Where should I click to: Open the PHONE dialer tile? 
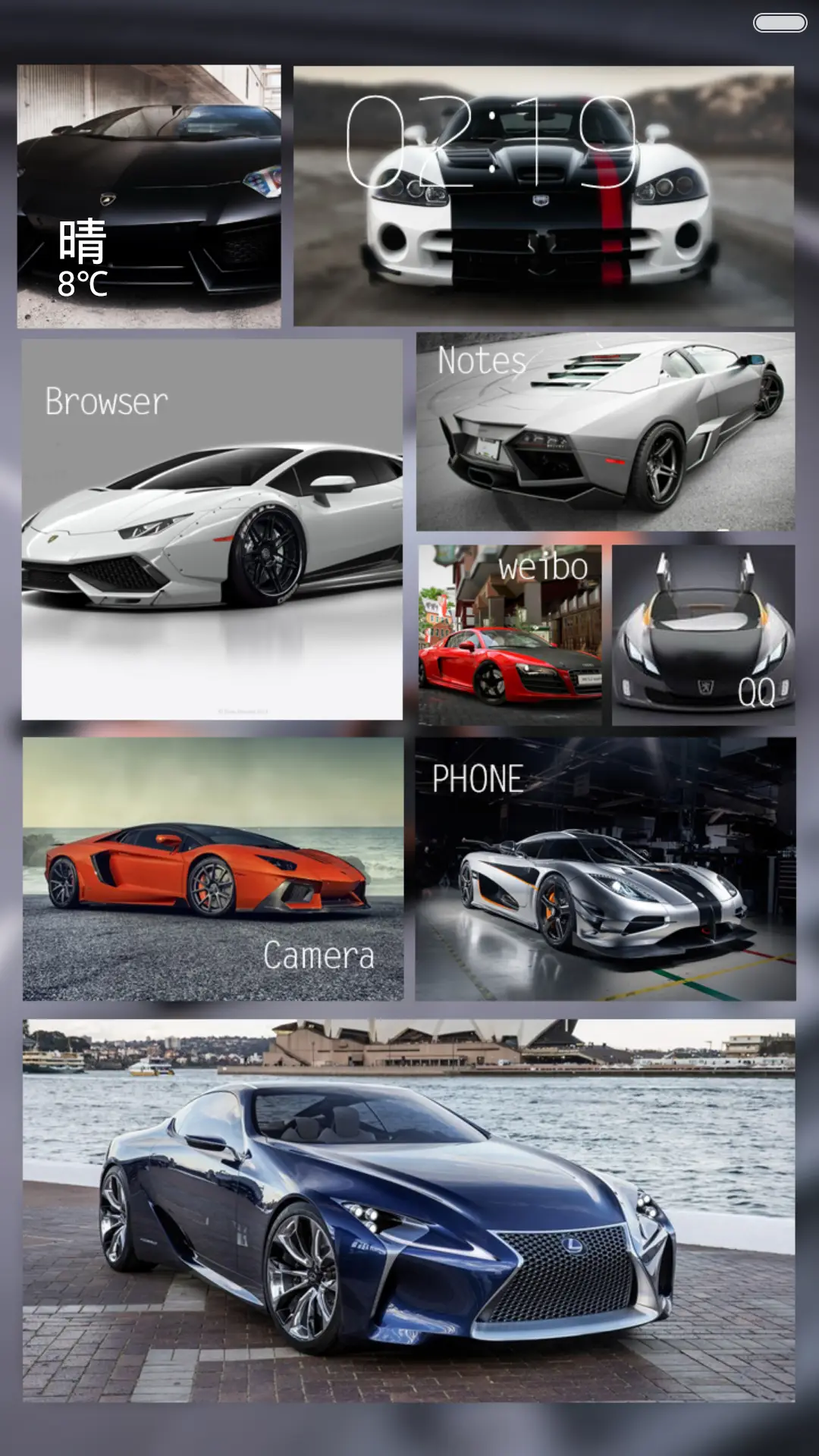pyautogui.click(x=605, y=868)
